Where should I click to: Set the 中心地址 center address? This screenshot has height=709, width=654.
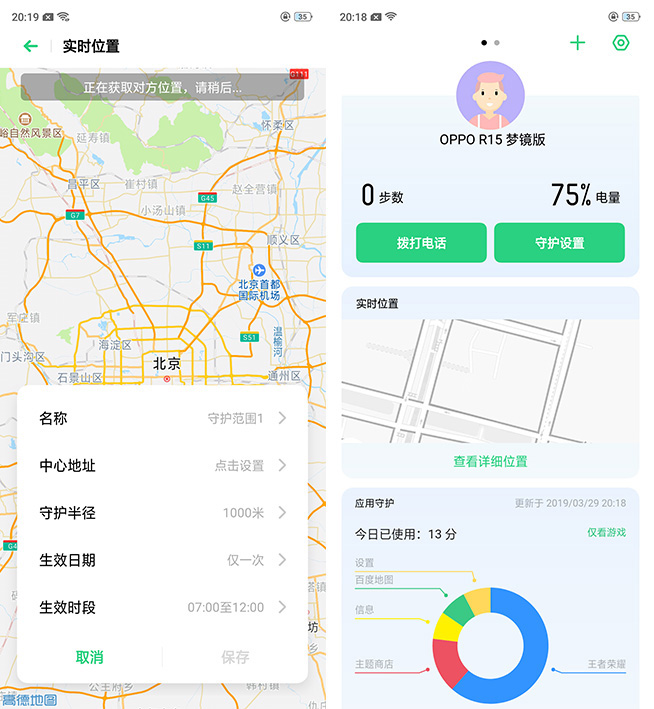coord(162,465)
